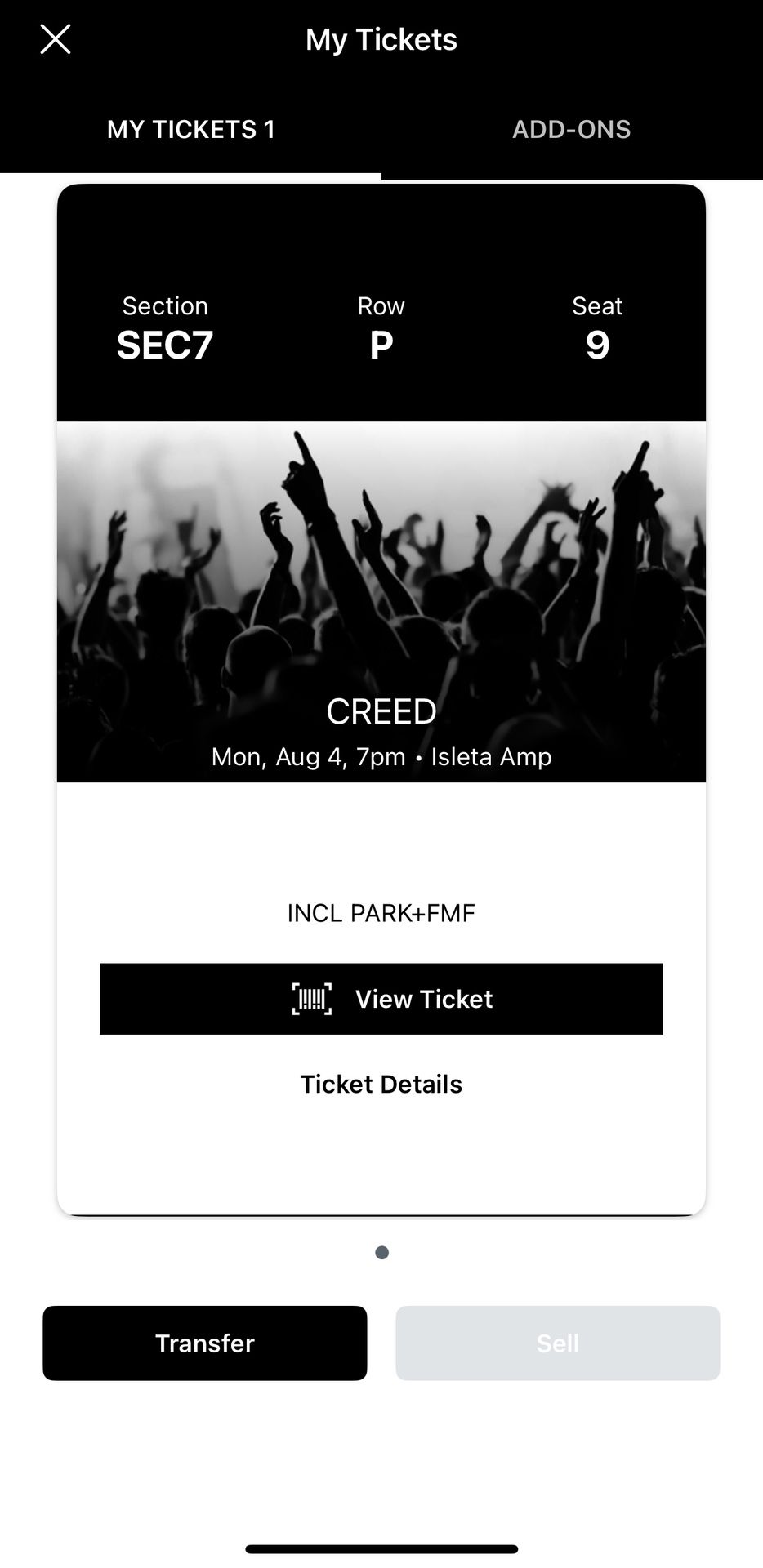Tap the Seat 9 label

pos(597,345)
